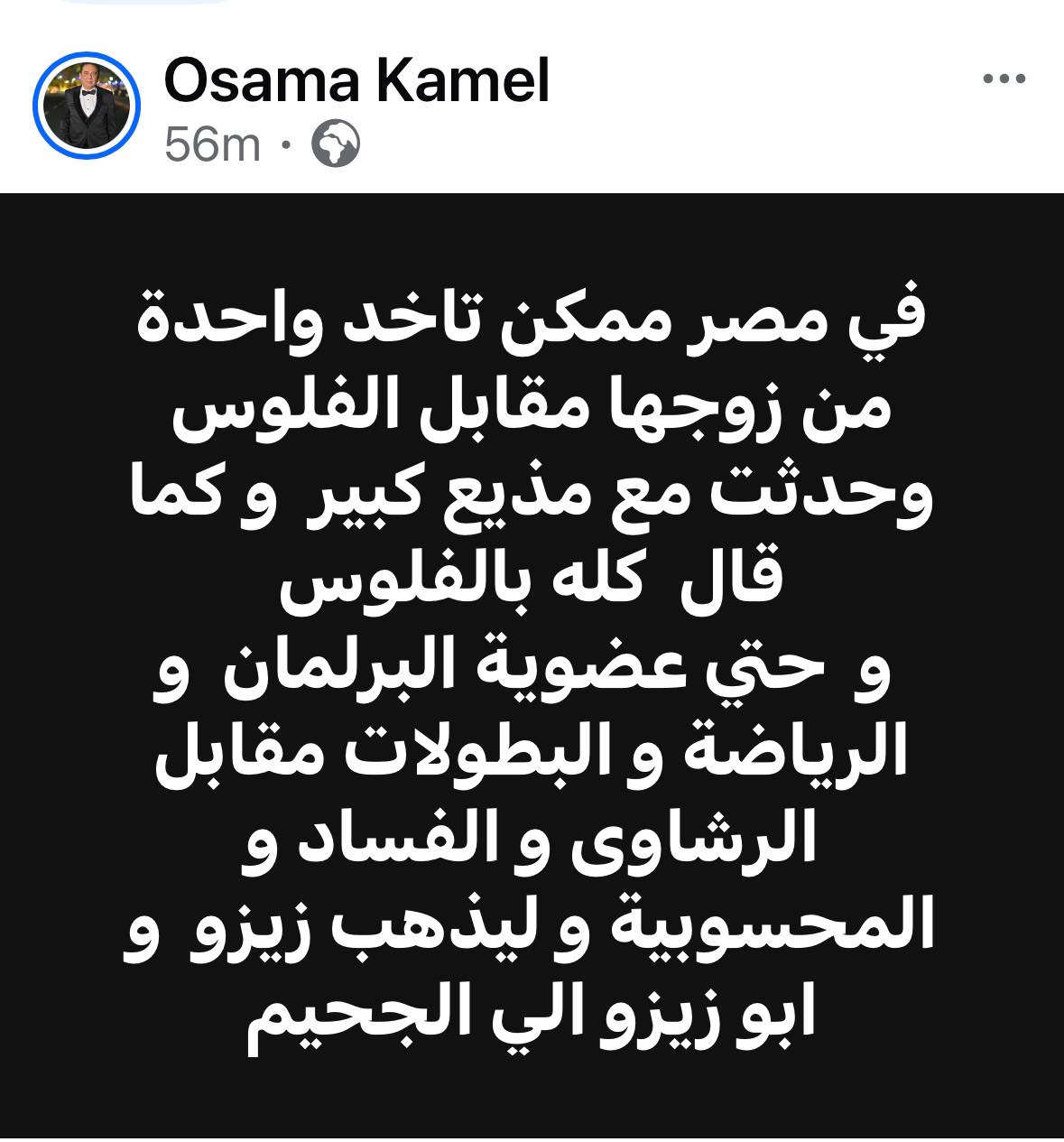The width and height of the screenshot is (1064, 1142).
Task: Tap the Osama Kamel name link
Action: 356,81
